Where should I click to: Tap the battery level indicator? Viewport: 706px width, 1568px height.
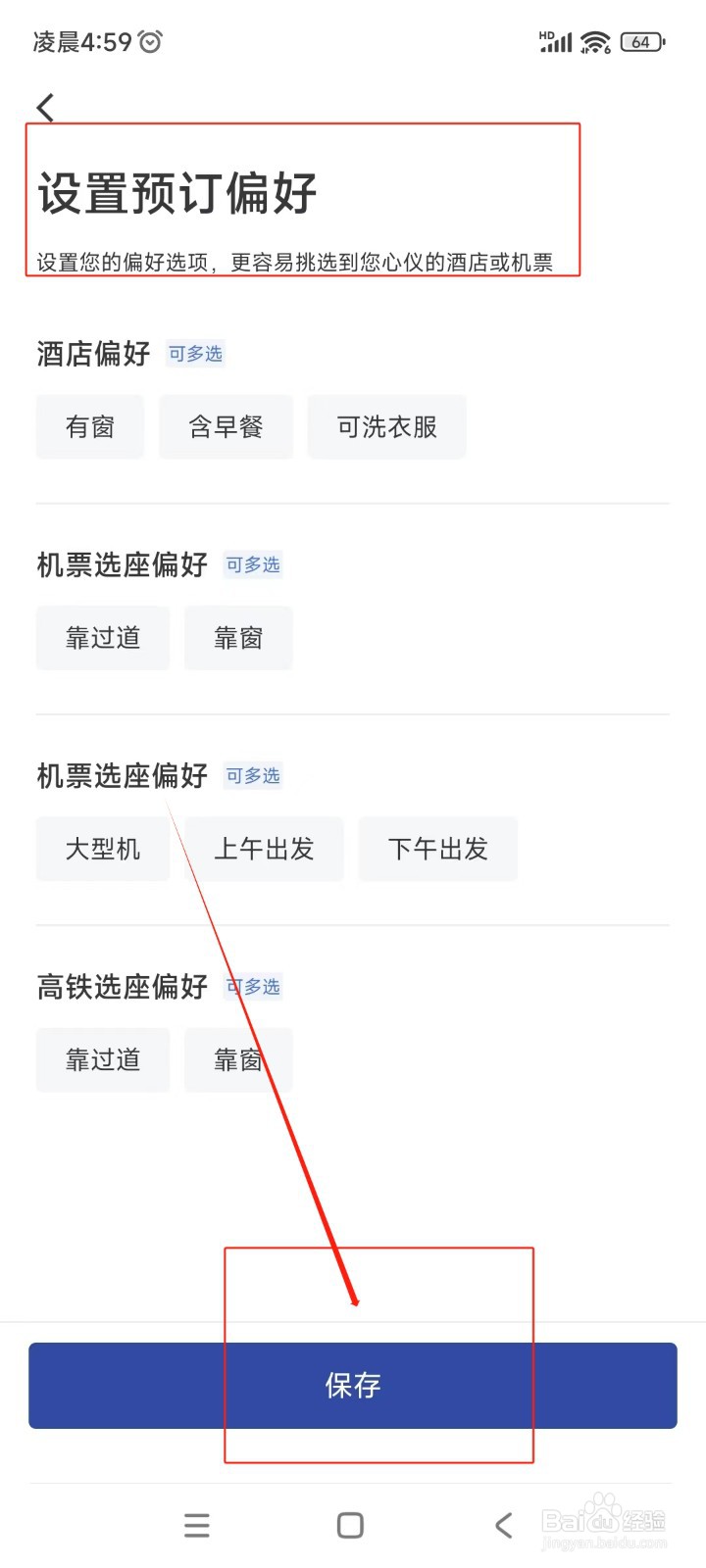[x=641, y=42]
